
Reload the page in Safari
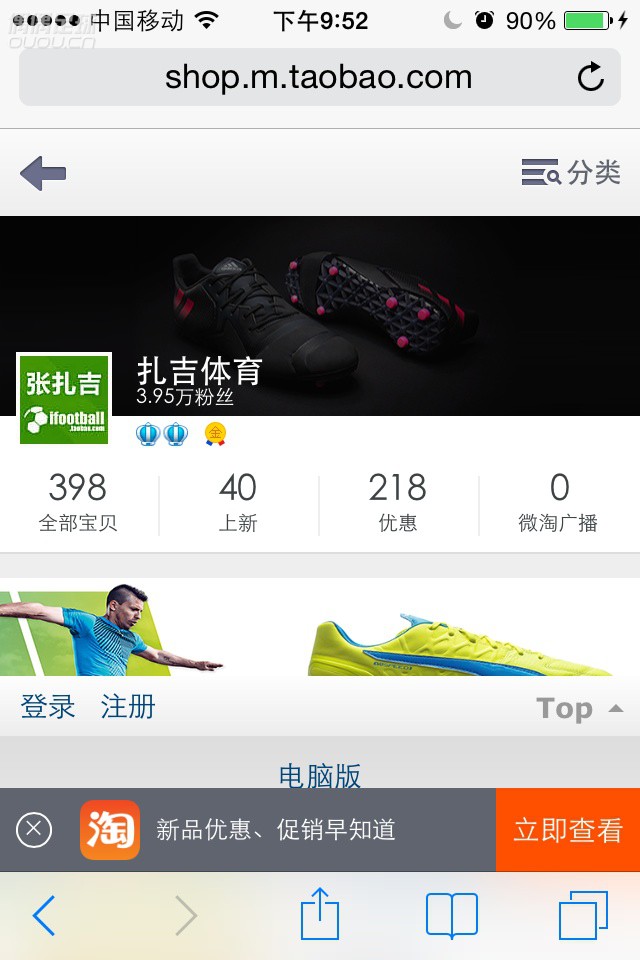[591, 77]
